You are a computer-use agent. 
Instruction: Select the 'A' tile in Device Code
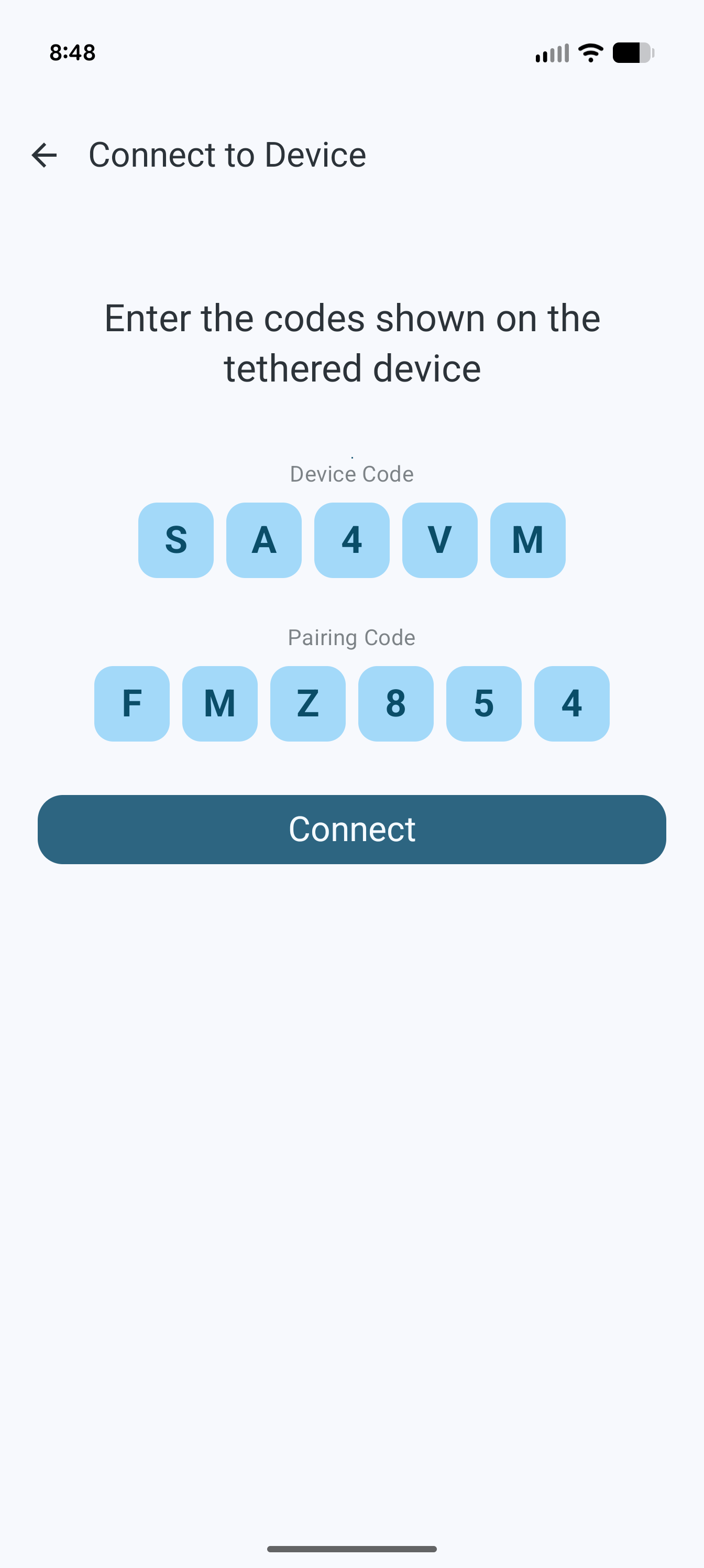[263, 540]
